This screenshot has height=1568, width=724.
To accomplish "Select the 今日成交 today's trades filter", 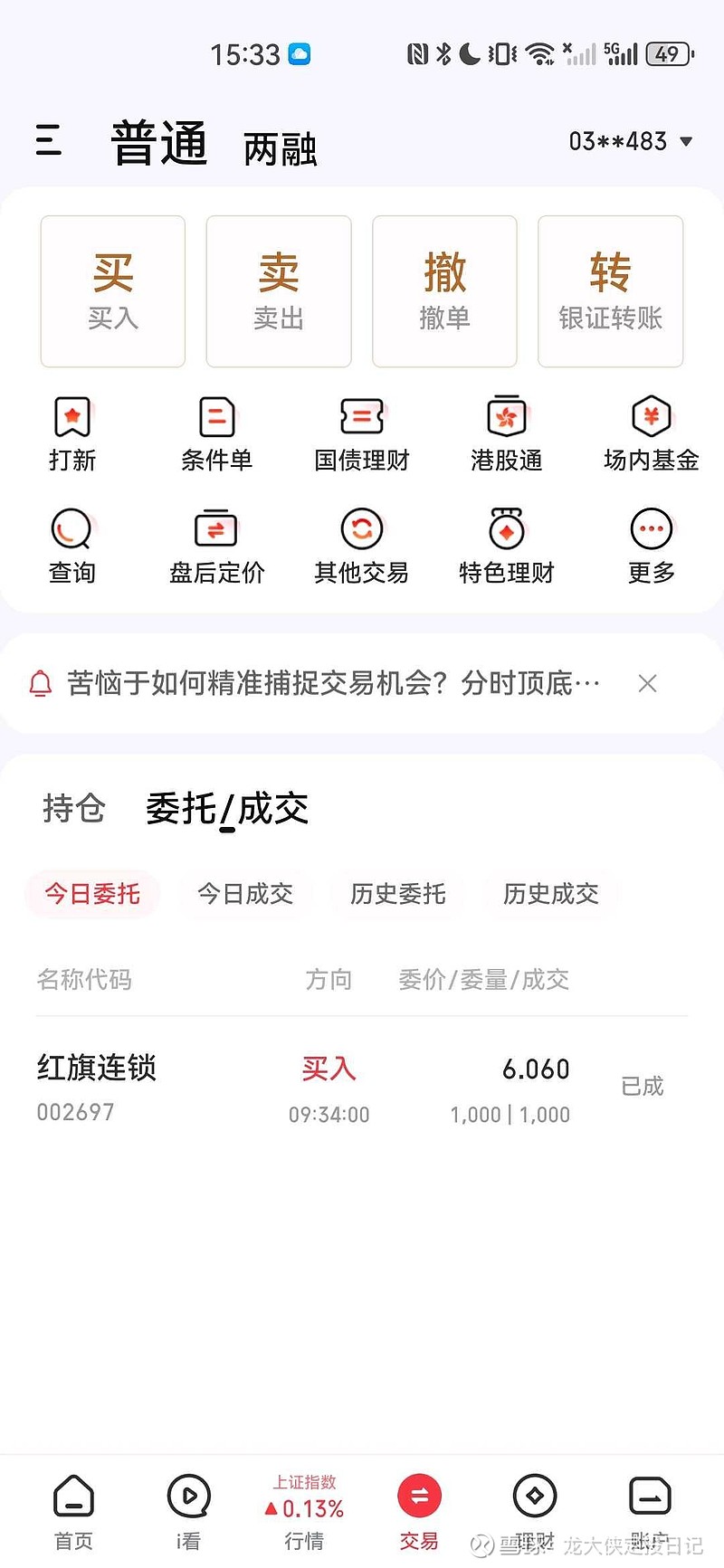I will click(245, 894).
